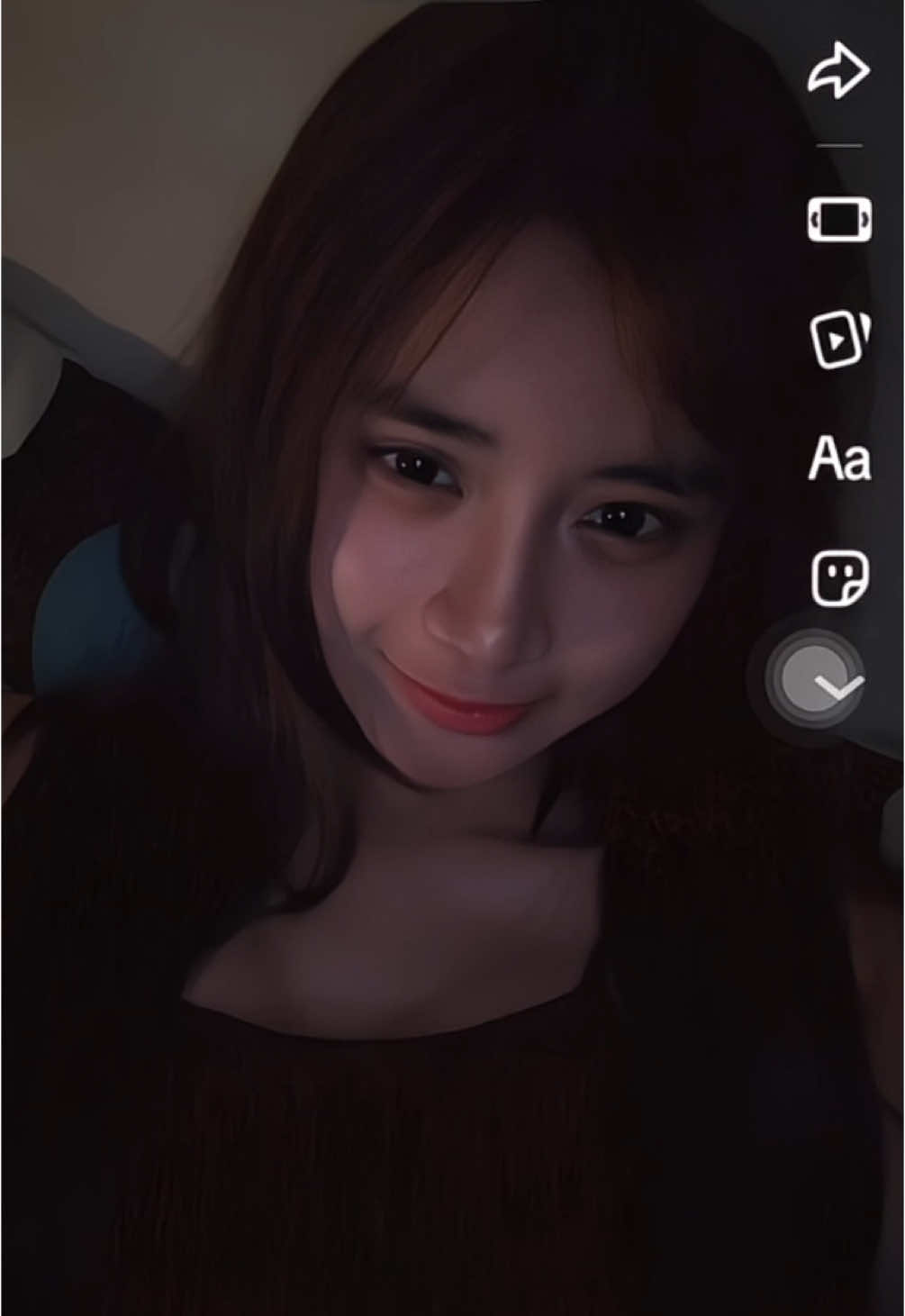Add text with the Aa tool
The width and height of the screenshot is (905, 1316).
[839, 459]
